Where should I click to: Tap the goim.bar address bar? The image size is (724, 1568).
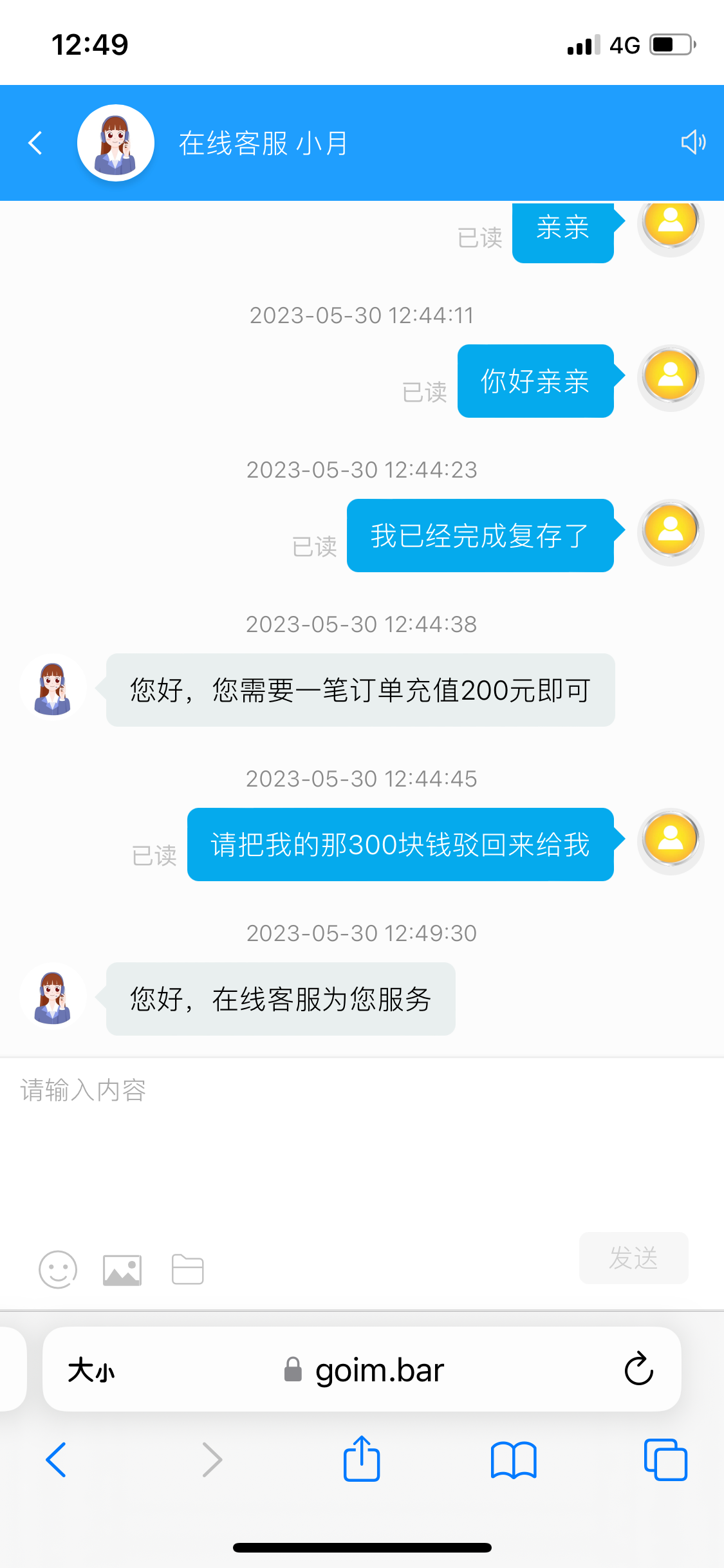(364, 1370)
